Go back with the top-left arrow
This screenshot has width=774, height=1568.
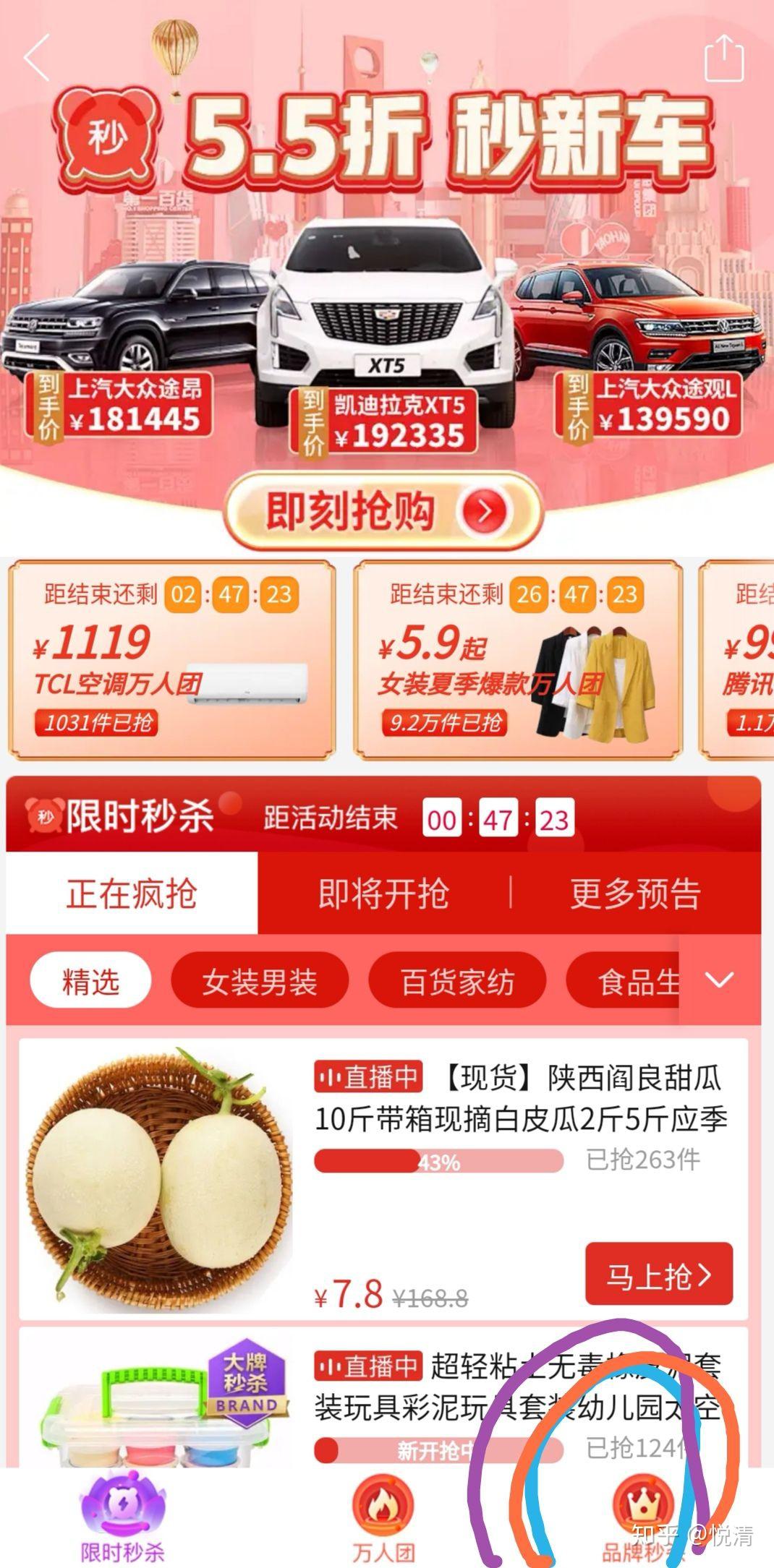(x=38, y=57)
